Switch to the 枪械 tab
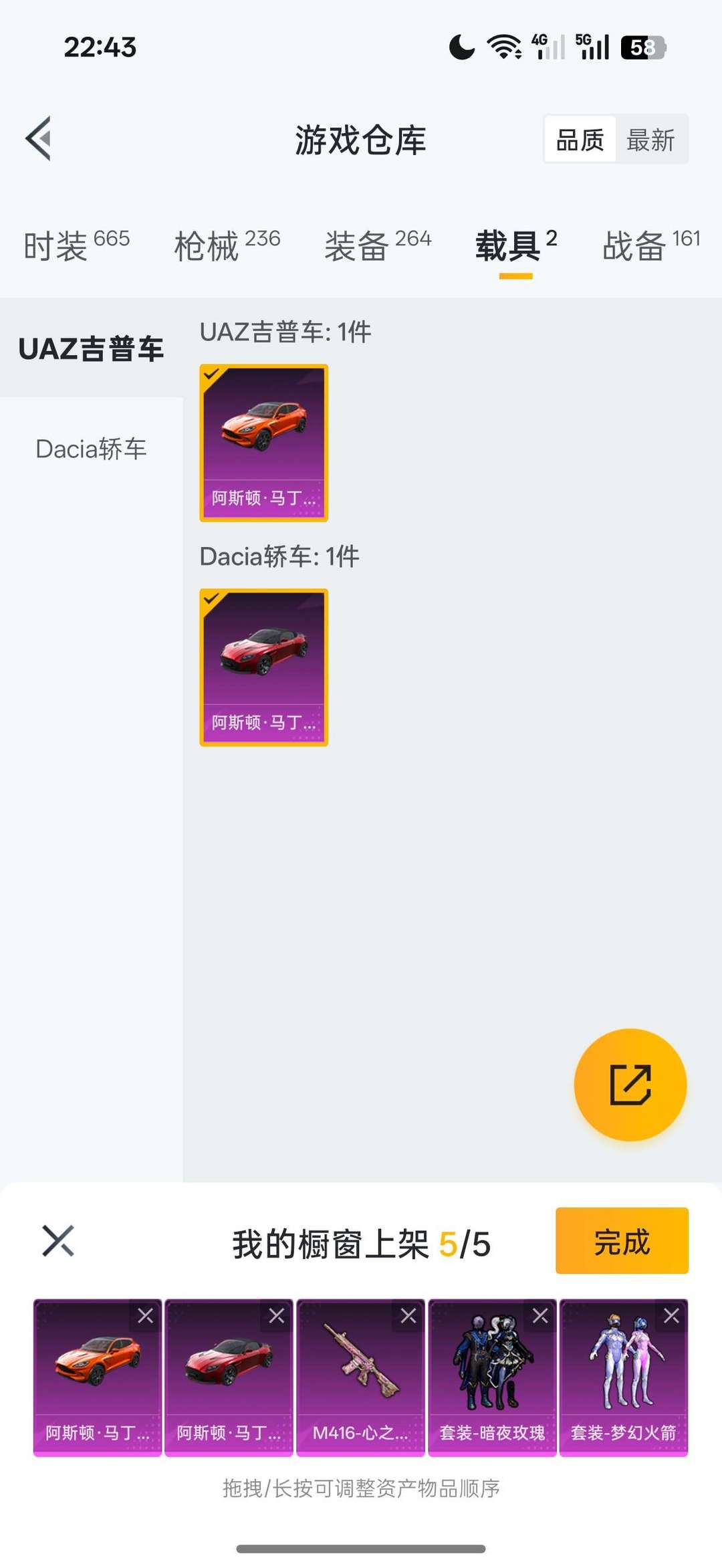This screenshot has height=1568, width=722. [x=227, y=245]
